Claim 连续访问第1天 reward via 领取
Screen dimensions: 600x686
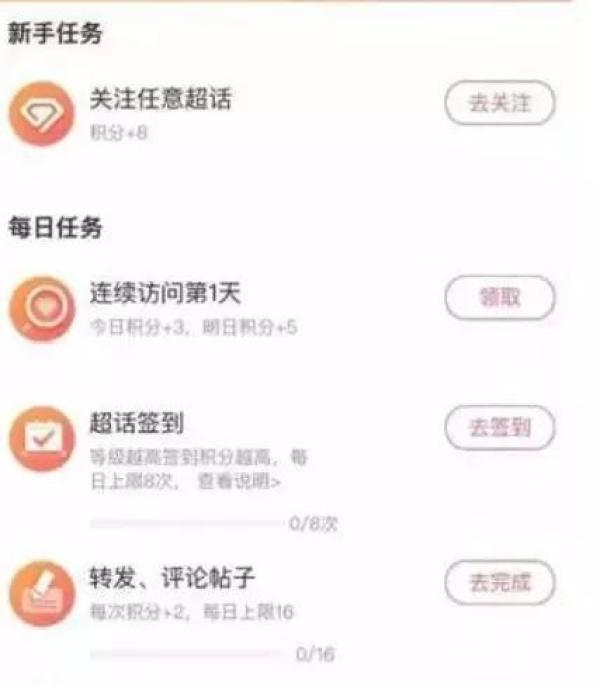(499, 297)
